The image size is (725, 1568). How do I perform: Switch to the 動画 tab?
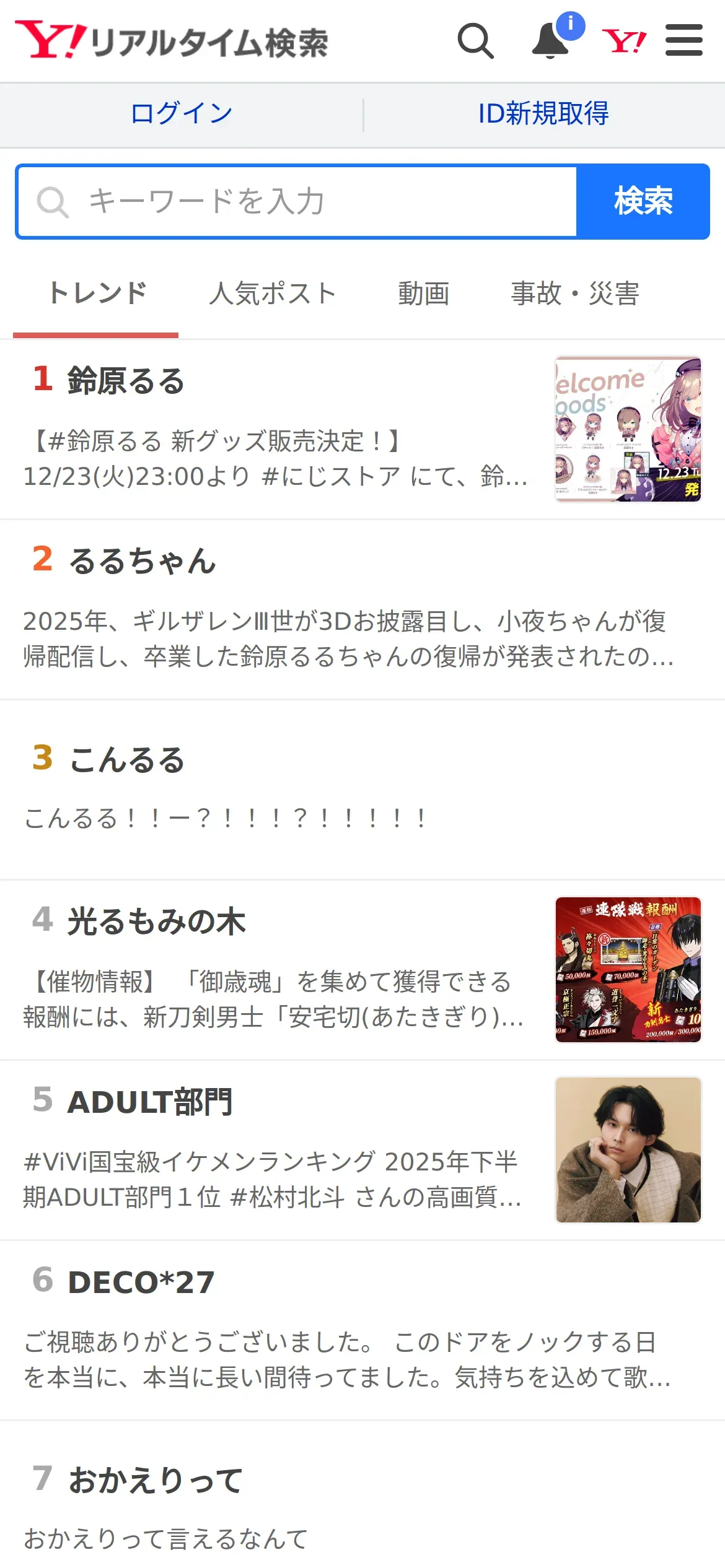(424, 294)
